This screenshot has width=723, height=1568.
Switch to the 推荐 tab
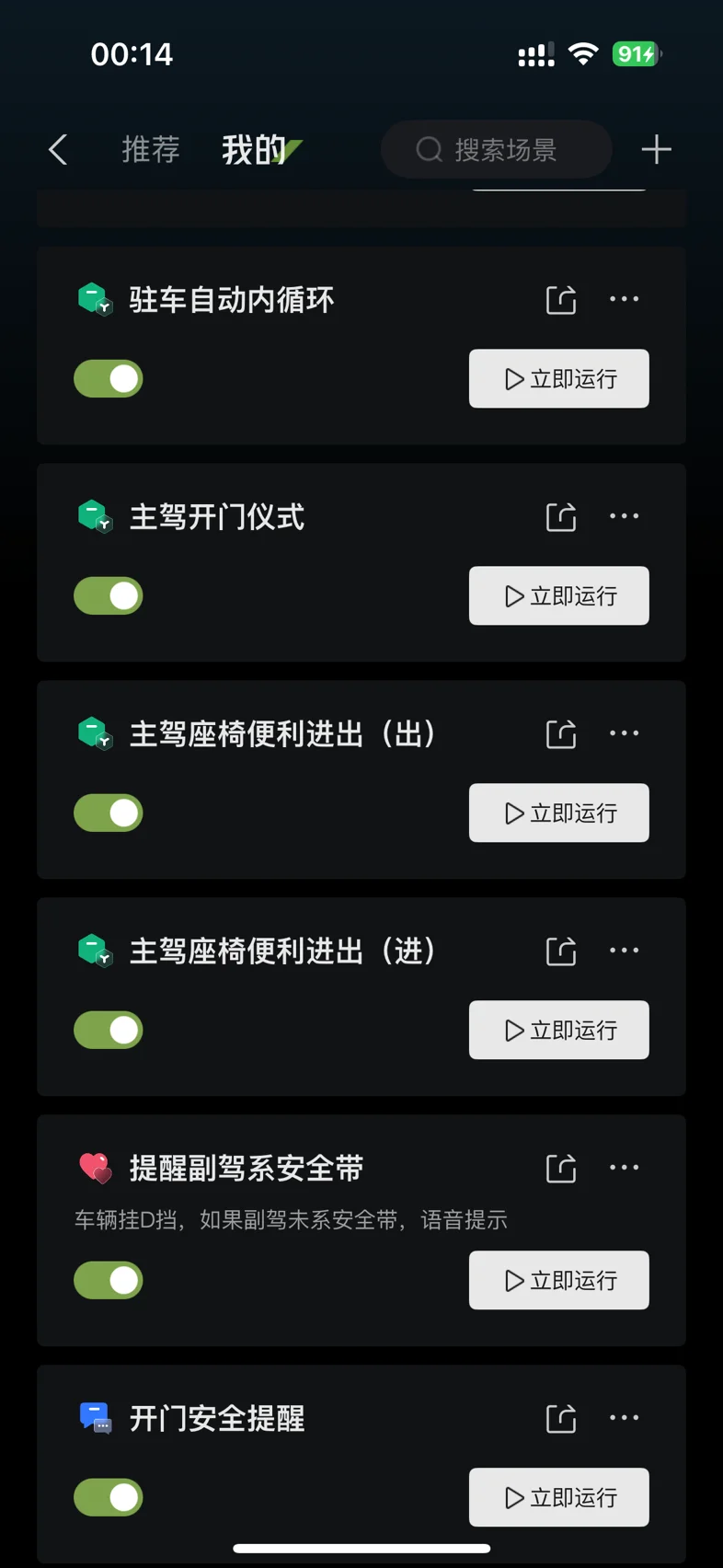[x=151, y=149]
